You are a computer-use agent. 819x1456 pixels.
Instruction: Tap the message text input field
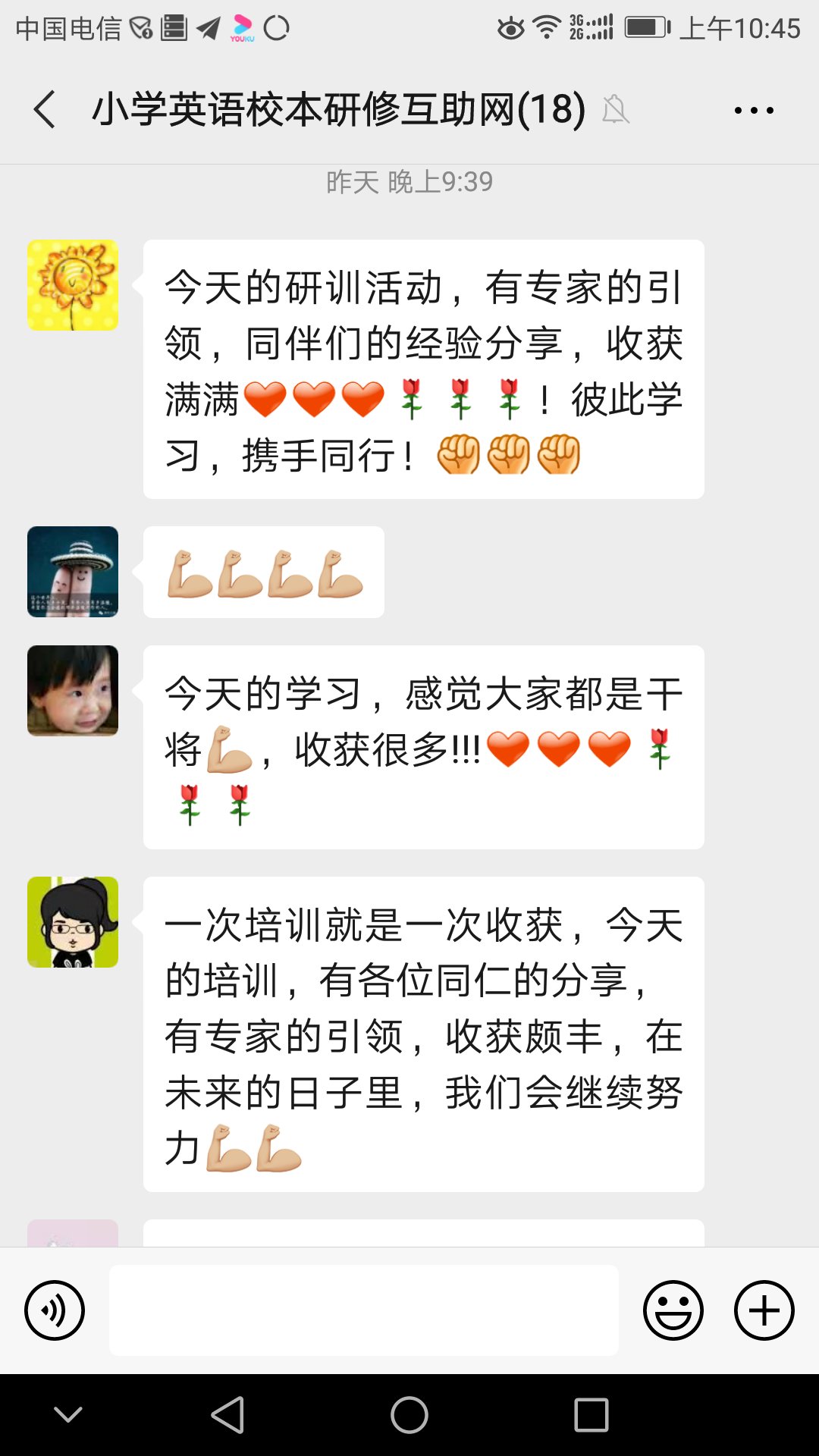pos(364,1310)
